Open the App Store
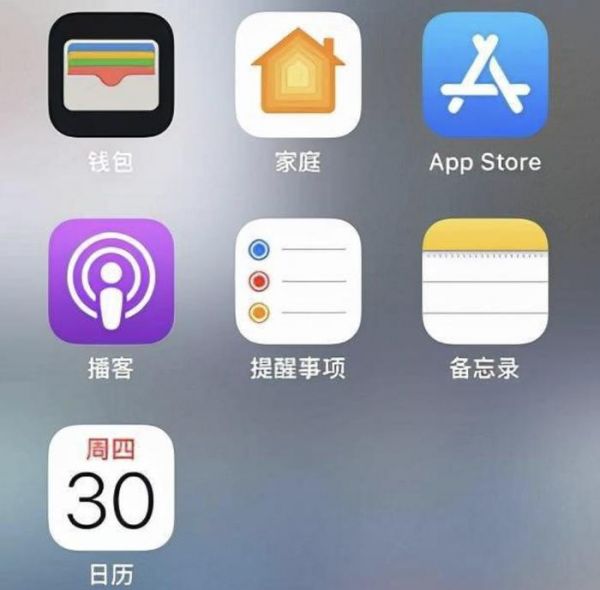 point(484,74)
